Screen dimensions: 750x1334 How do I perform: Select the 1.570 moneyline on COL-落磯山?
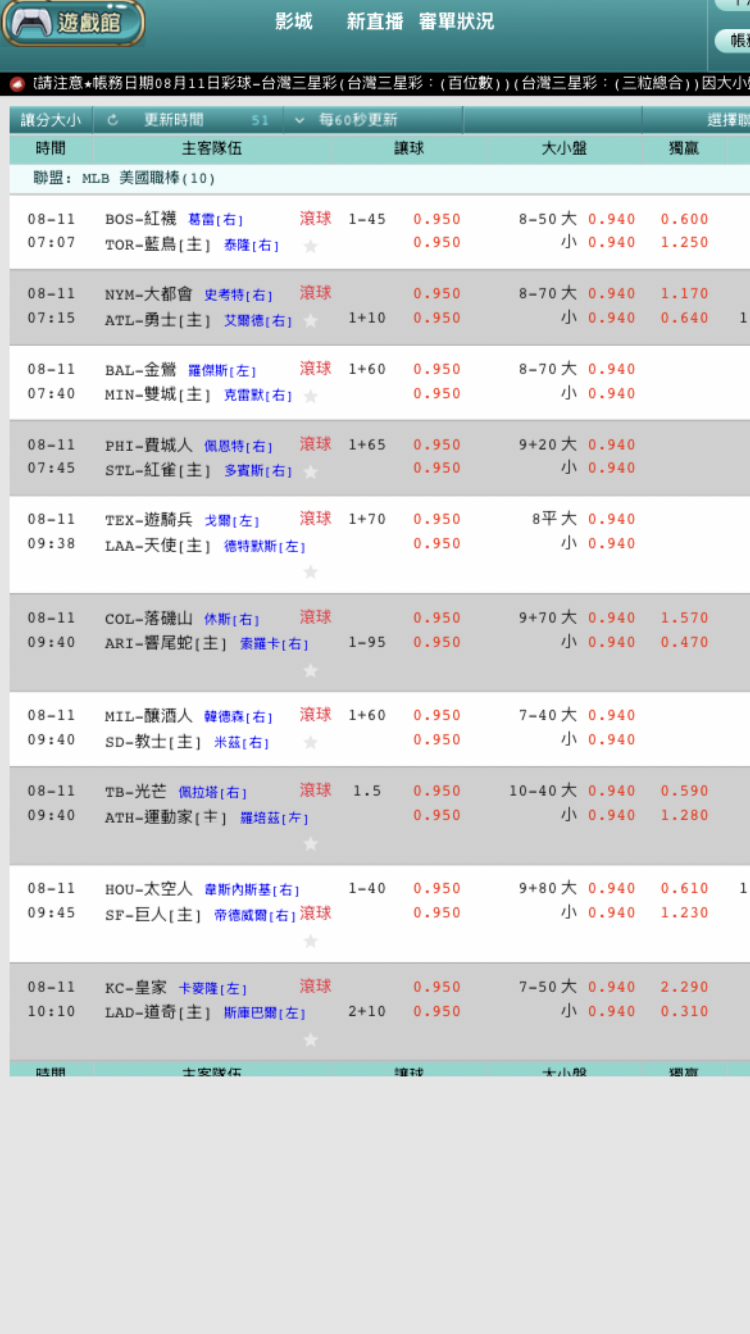[x=684, y=618]
